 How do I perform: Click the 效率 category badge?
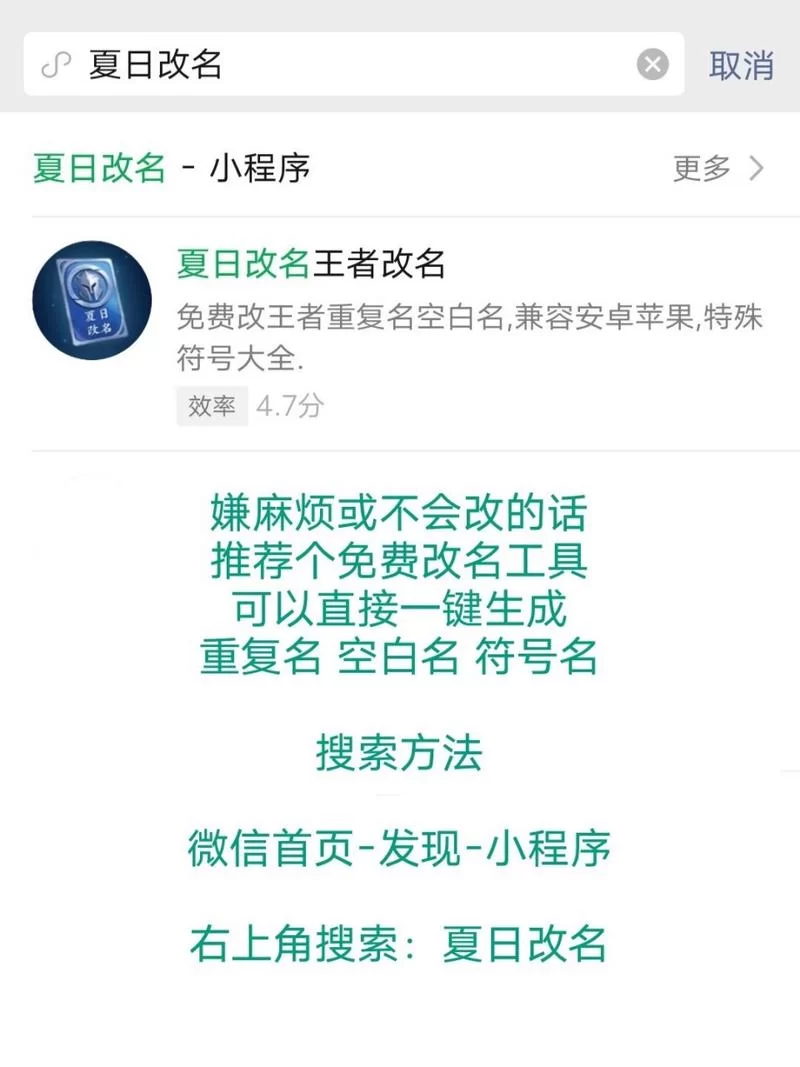point(211,406)
